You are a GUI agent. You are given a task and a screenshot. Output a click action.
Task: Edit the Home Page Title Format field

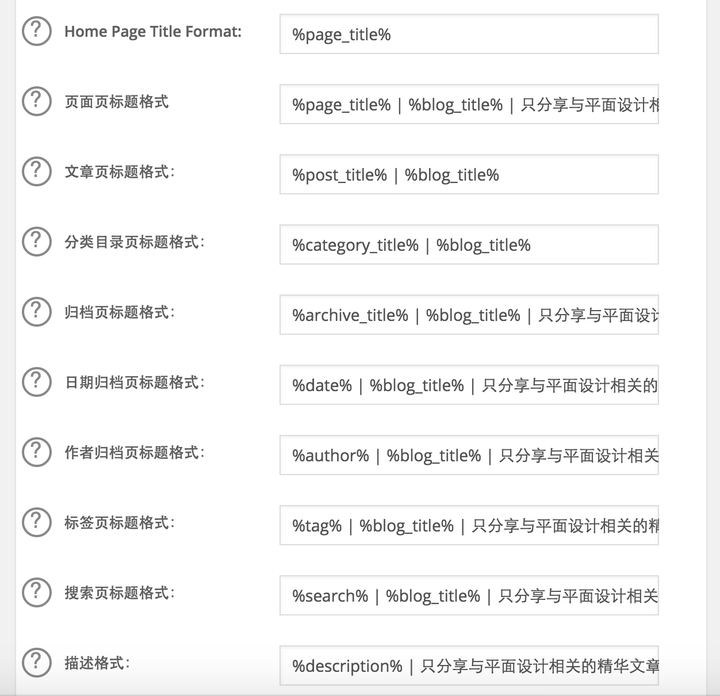point(468,35)
